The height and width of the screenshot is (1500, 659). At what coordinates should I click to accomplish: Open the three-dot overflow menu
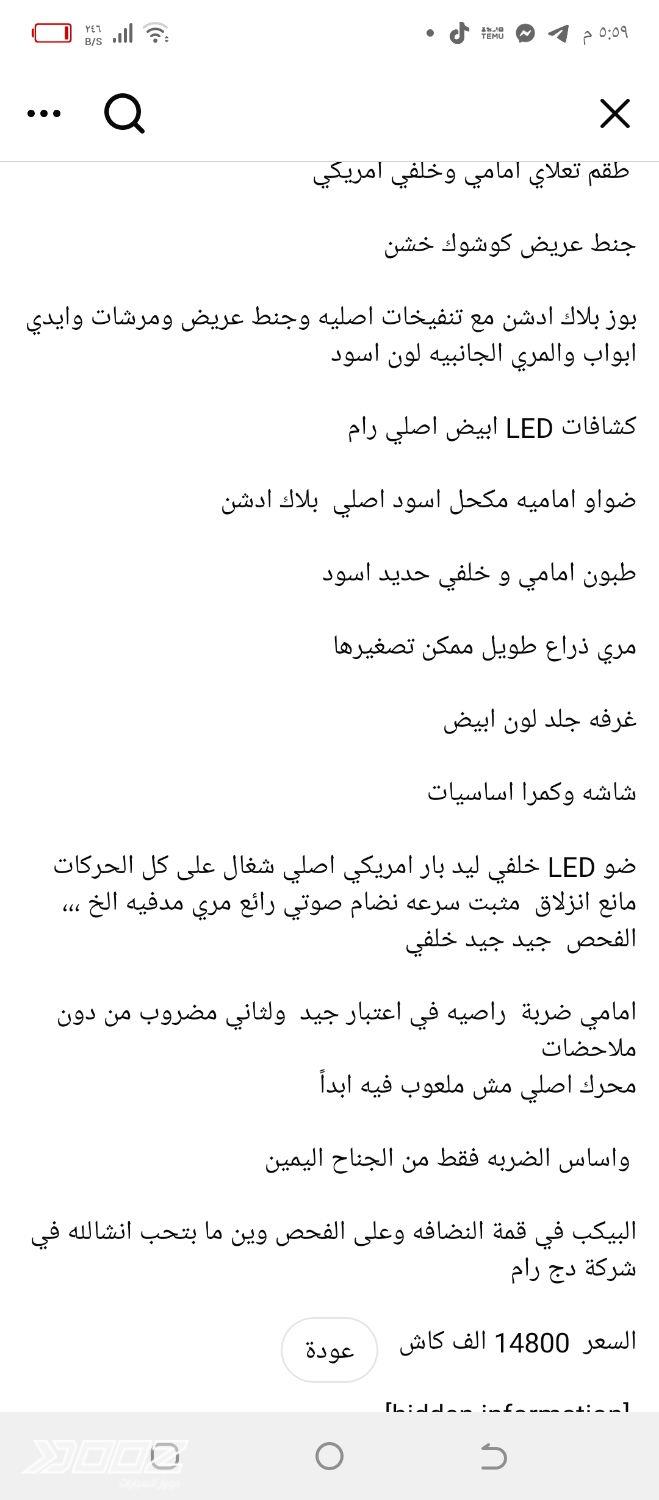click(x=44, y=114)
